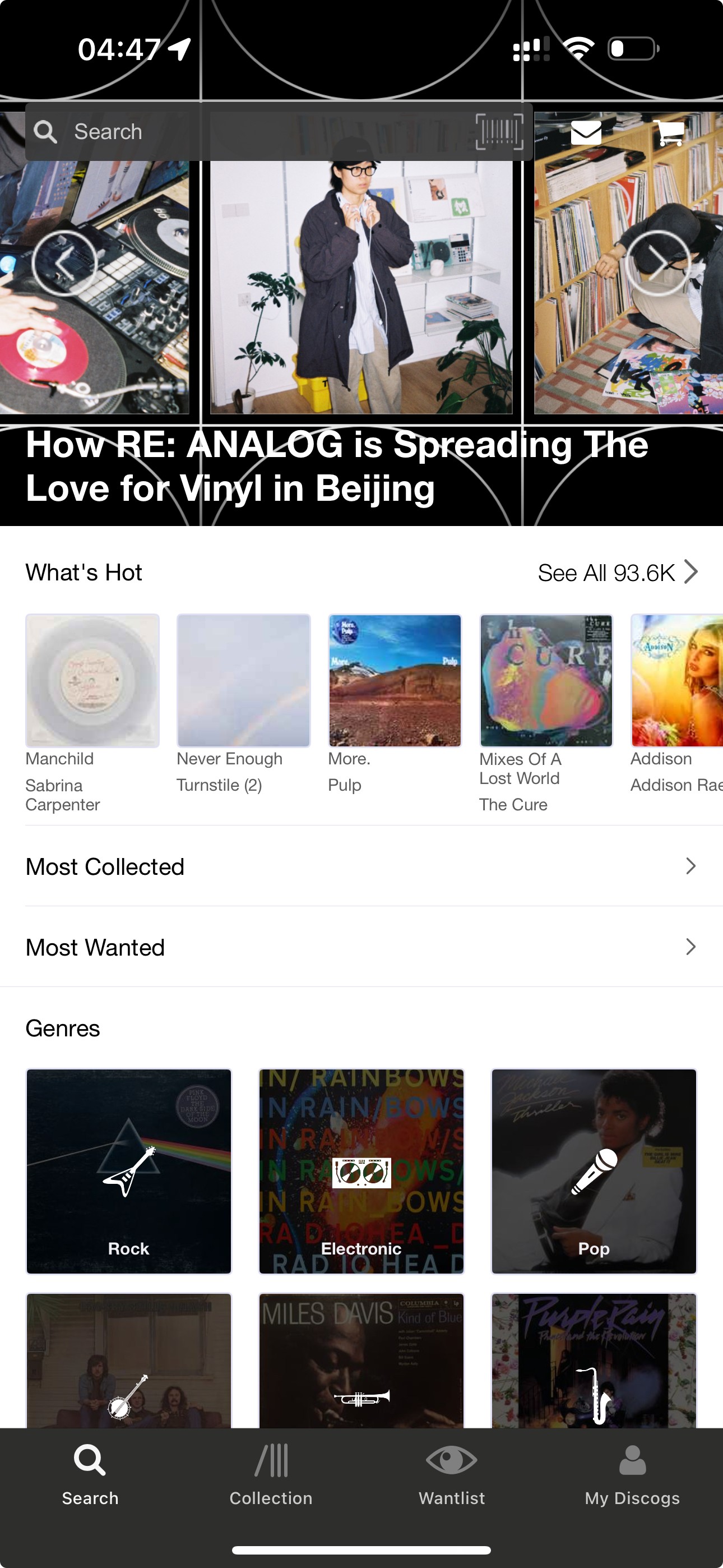See all 93.6K hot releases
The width and height of the screenshot is (723, 1568).
[617, 572]
